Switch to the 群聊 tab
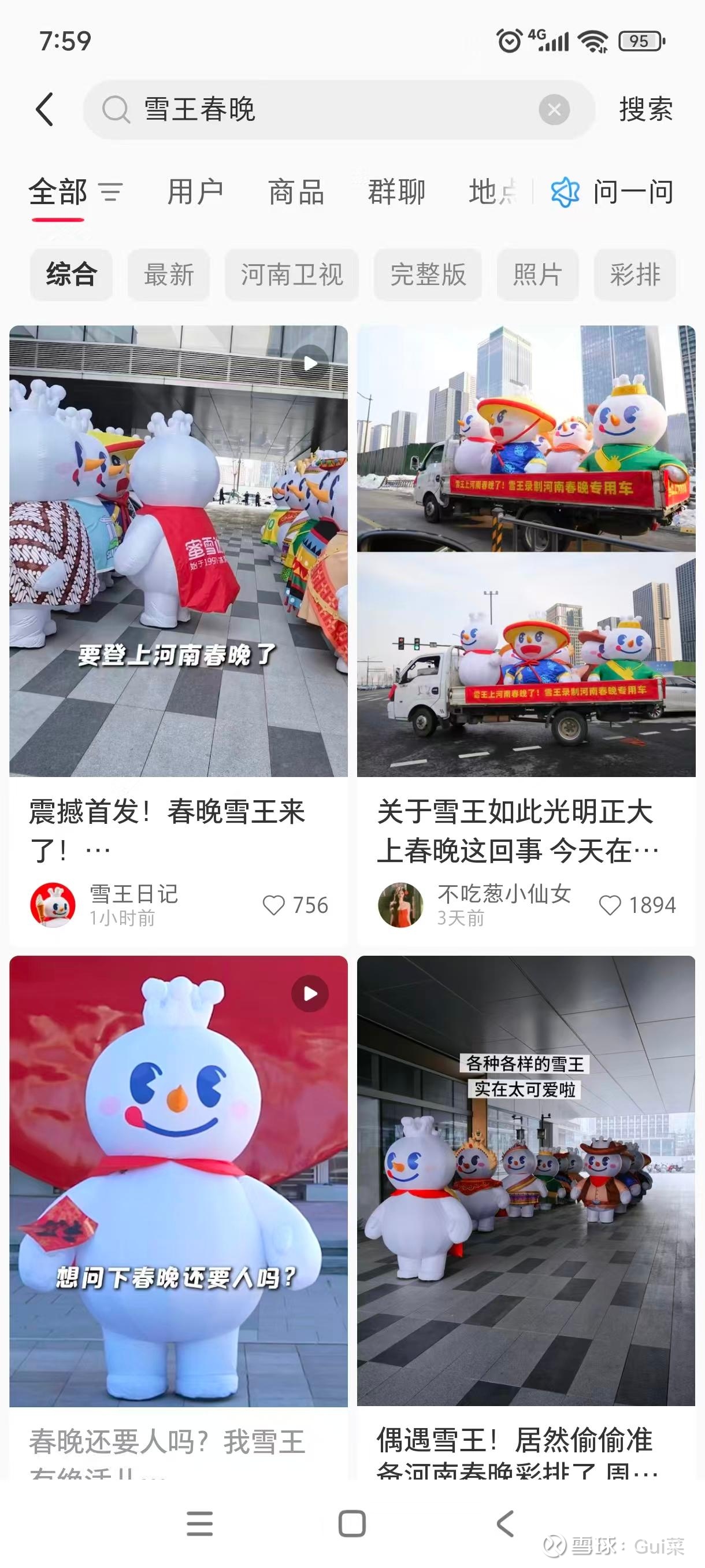 click(396, 193)
